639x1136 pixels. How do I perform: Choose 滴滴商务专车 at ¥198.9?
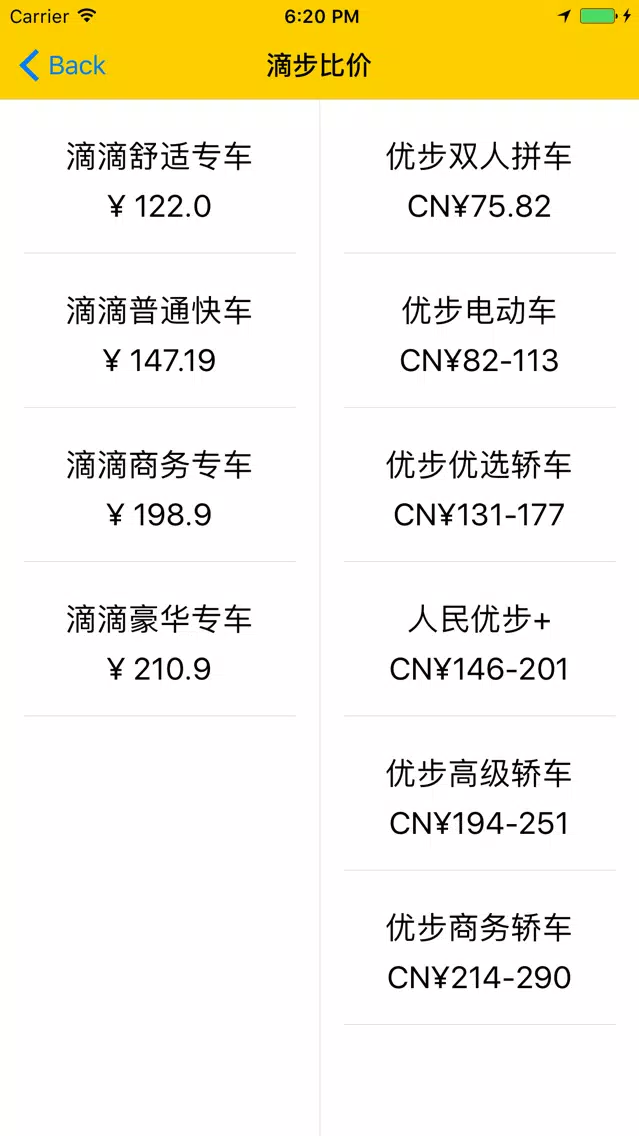159,485
